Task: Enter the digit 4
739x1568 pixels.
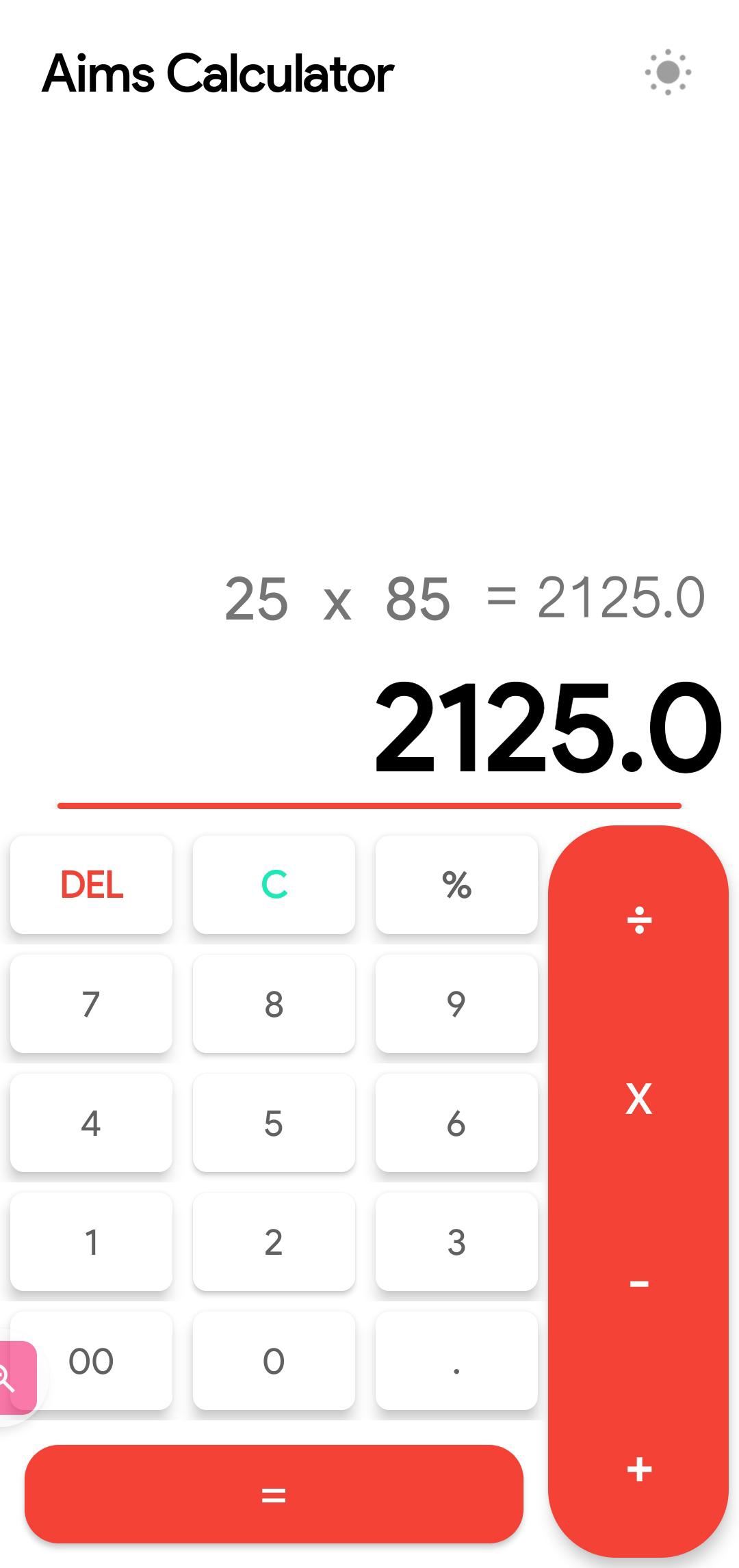Action: pos(92,1122)
